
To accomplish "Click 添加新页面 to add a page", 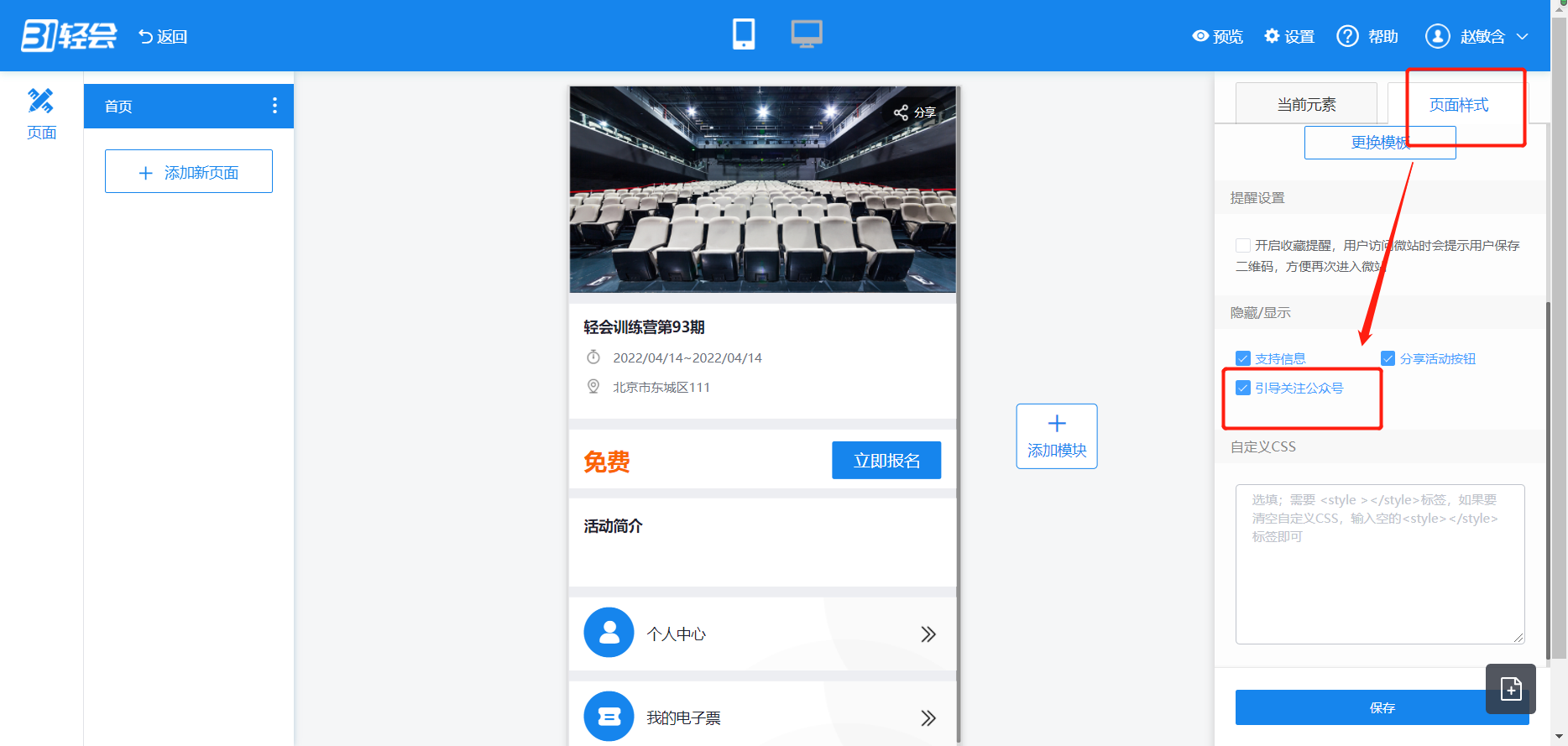I will pos(189,172).
